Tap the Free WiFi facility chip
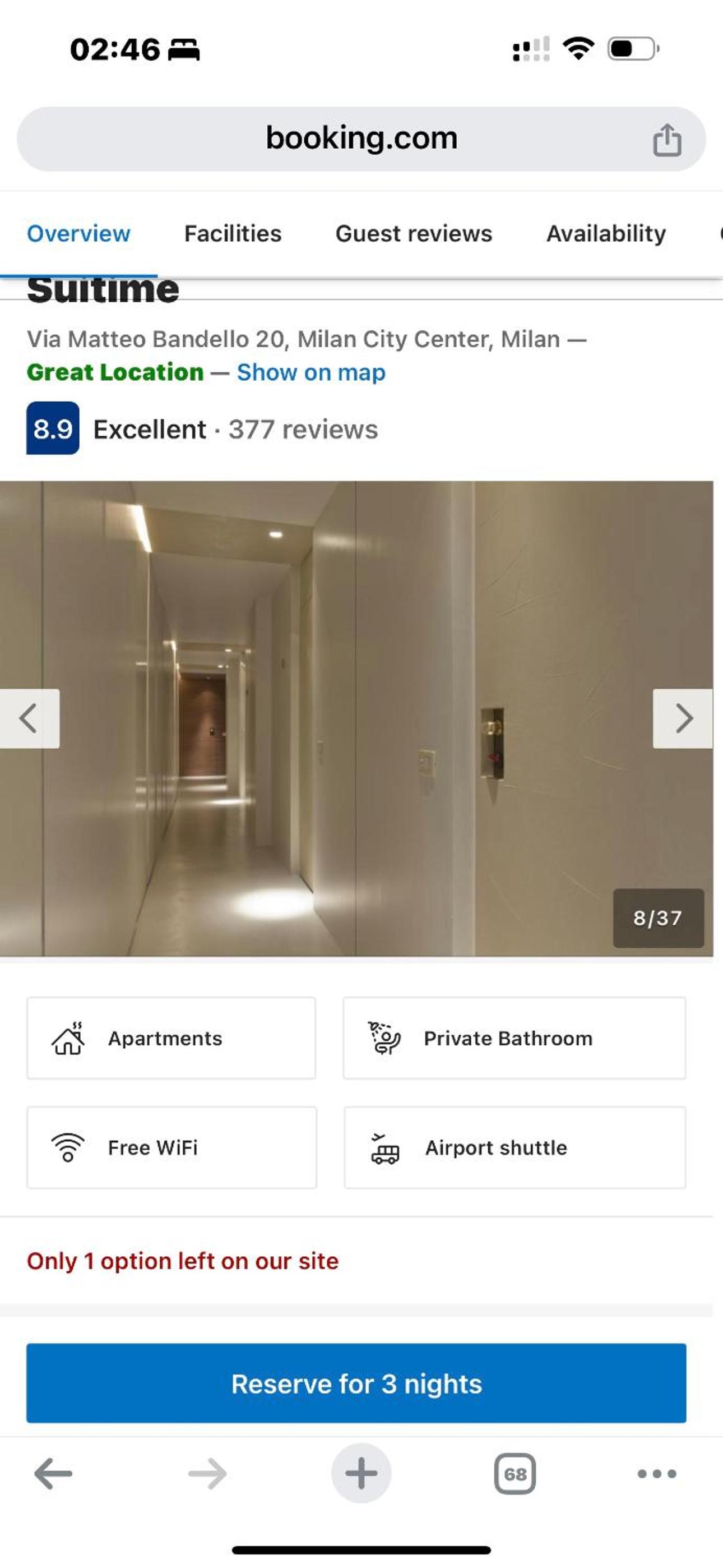This screenshot has width=723, height=1568. (x=171, y=1147)
